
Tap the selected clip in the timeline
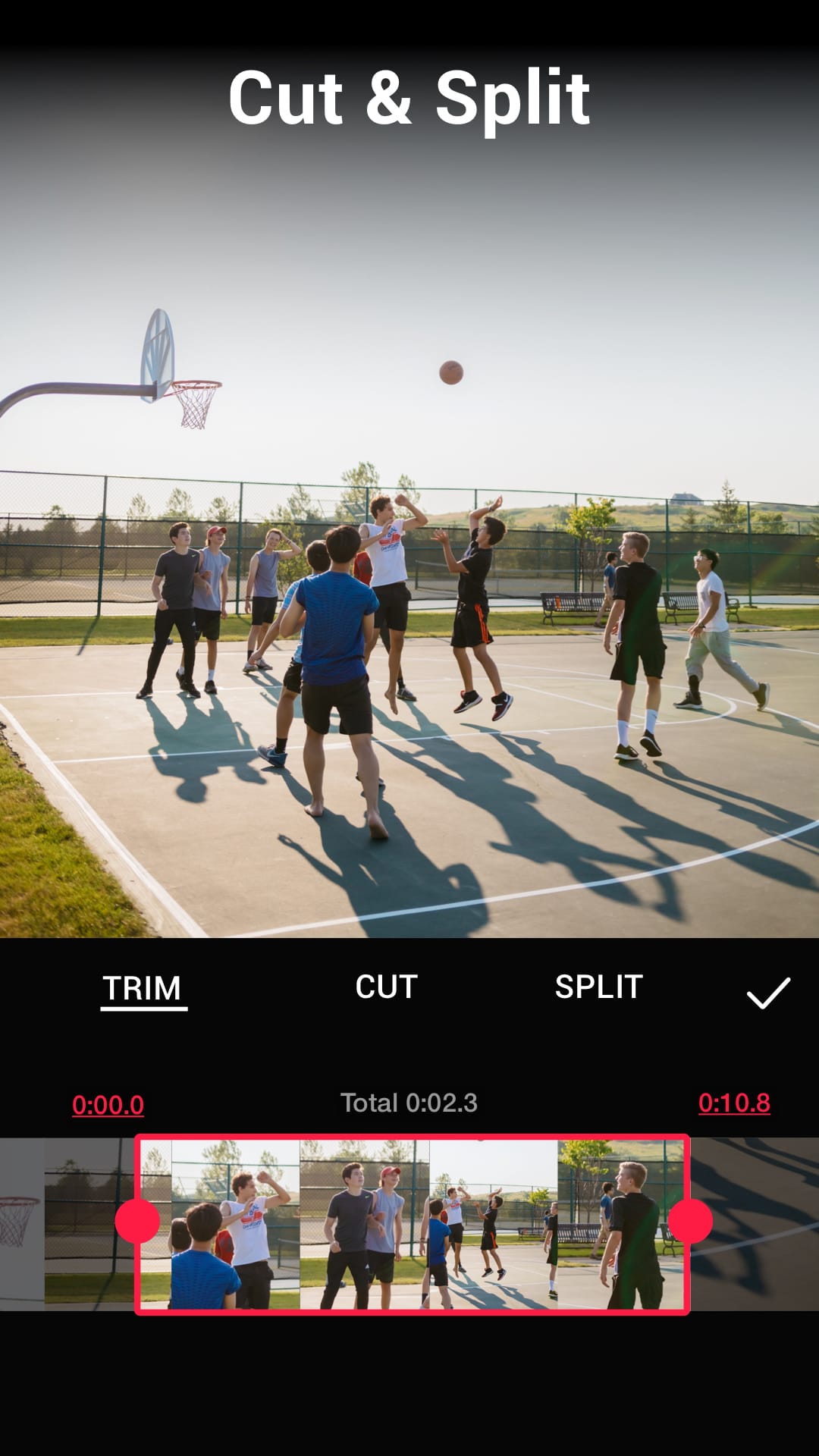click(413, 1224)
